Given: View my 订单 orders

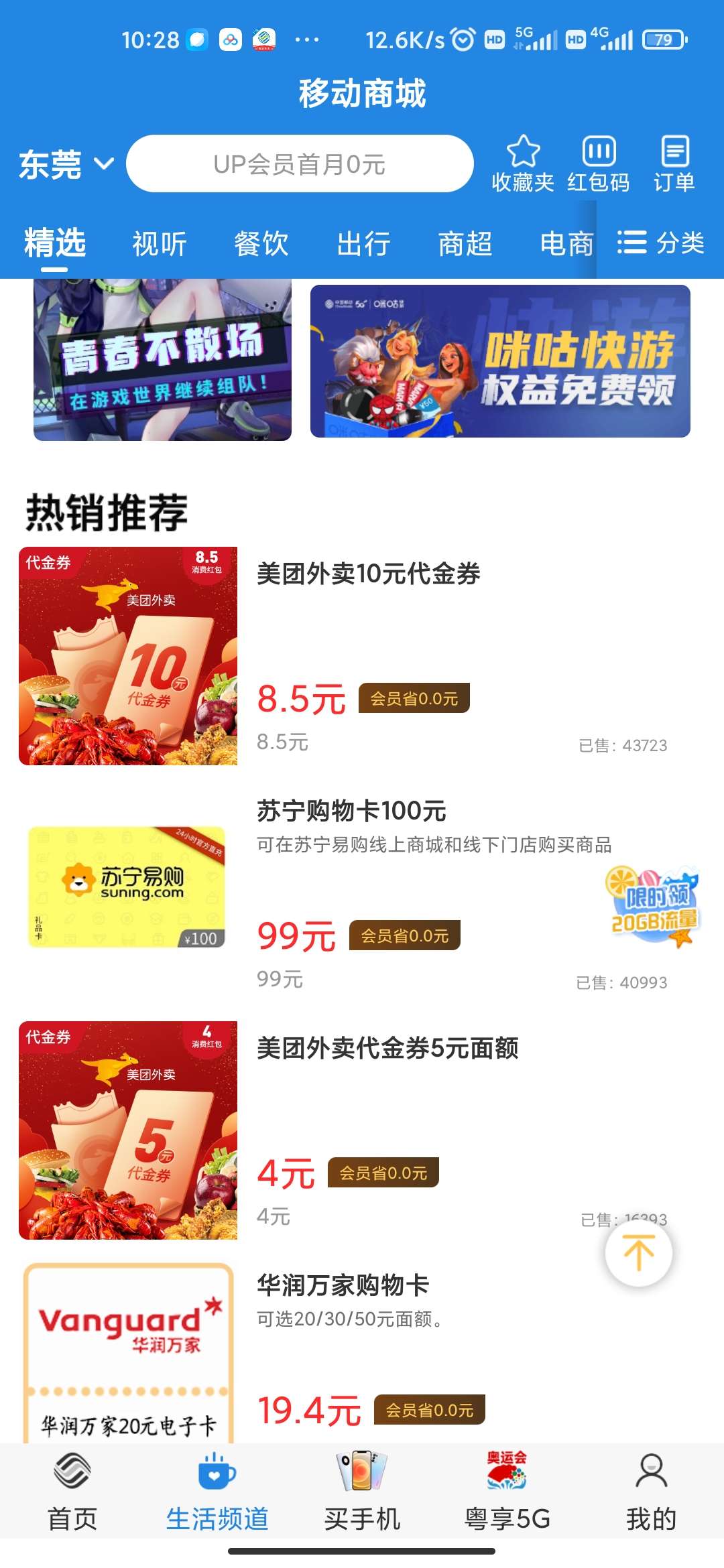Looking at the screenshot, I should [674, 164].
